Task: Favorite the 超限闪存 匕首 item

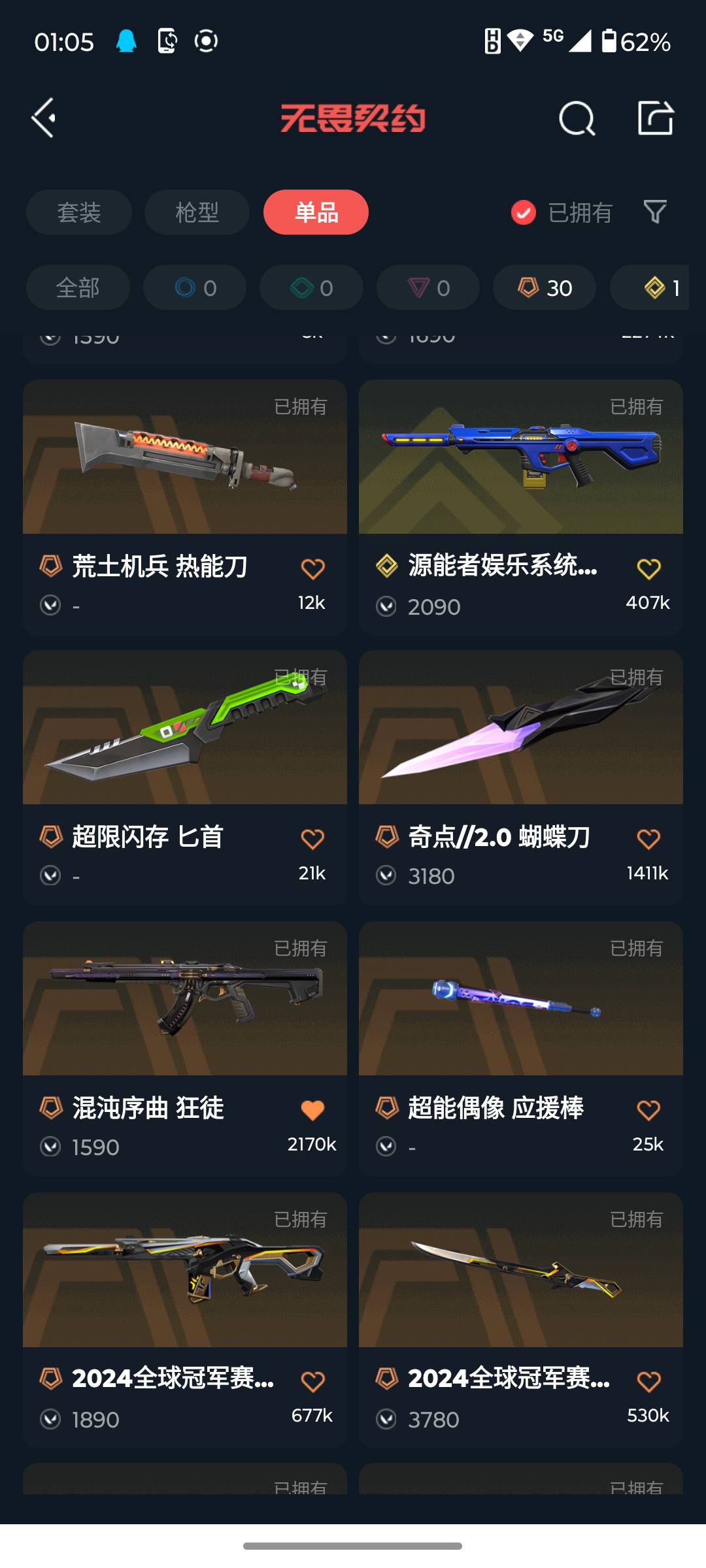Action: [312, 838]
